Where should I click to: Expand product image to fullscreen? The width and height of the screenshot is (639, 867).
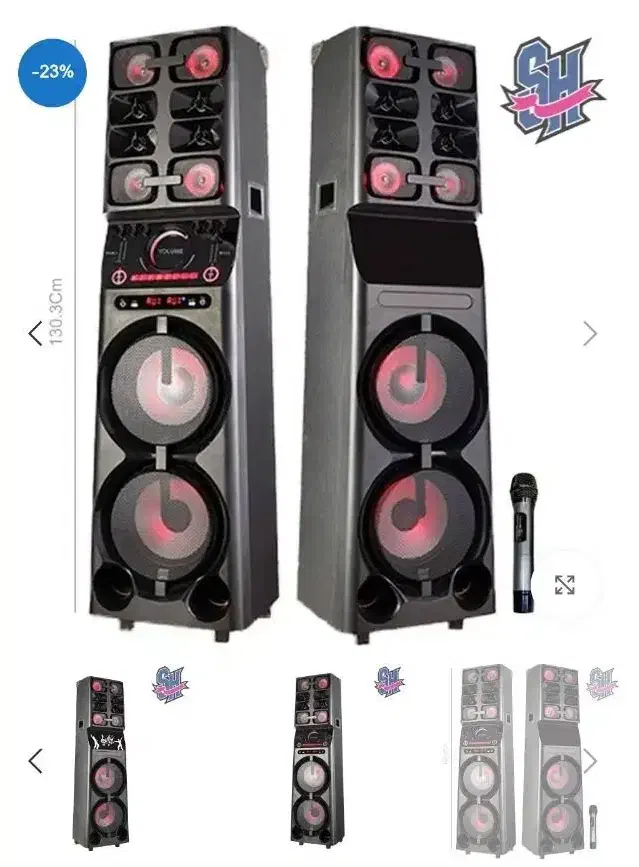click(565, 585)
